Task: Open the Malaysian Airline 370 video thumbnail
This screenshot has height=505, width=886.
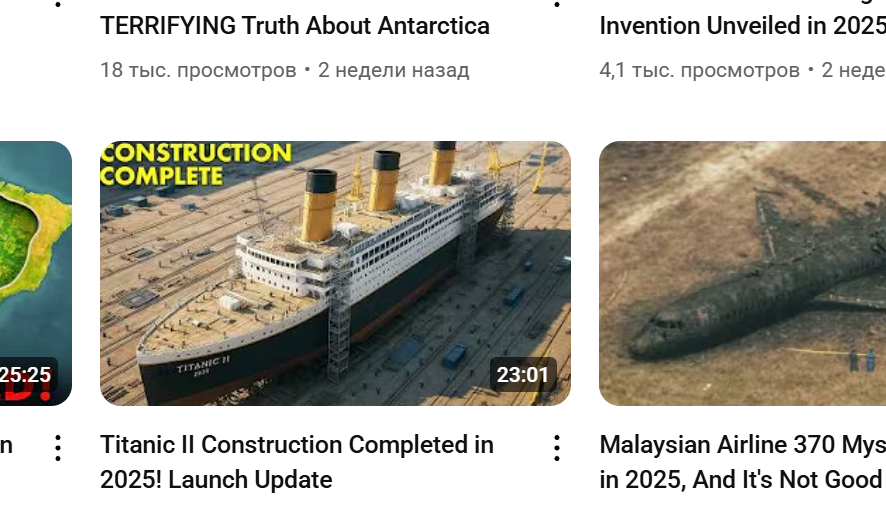Action: click(742, 272)
